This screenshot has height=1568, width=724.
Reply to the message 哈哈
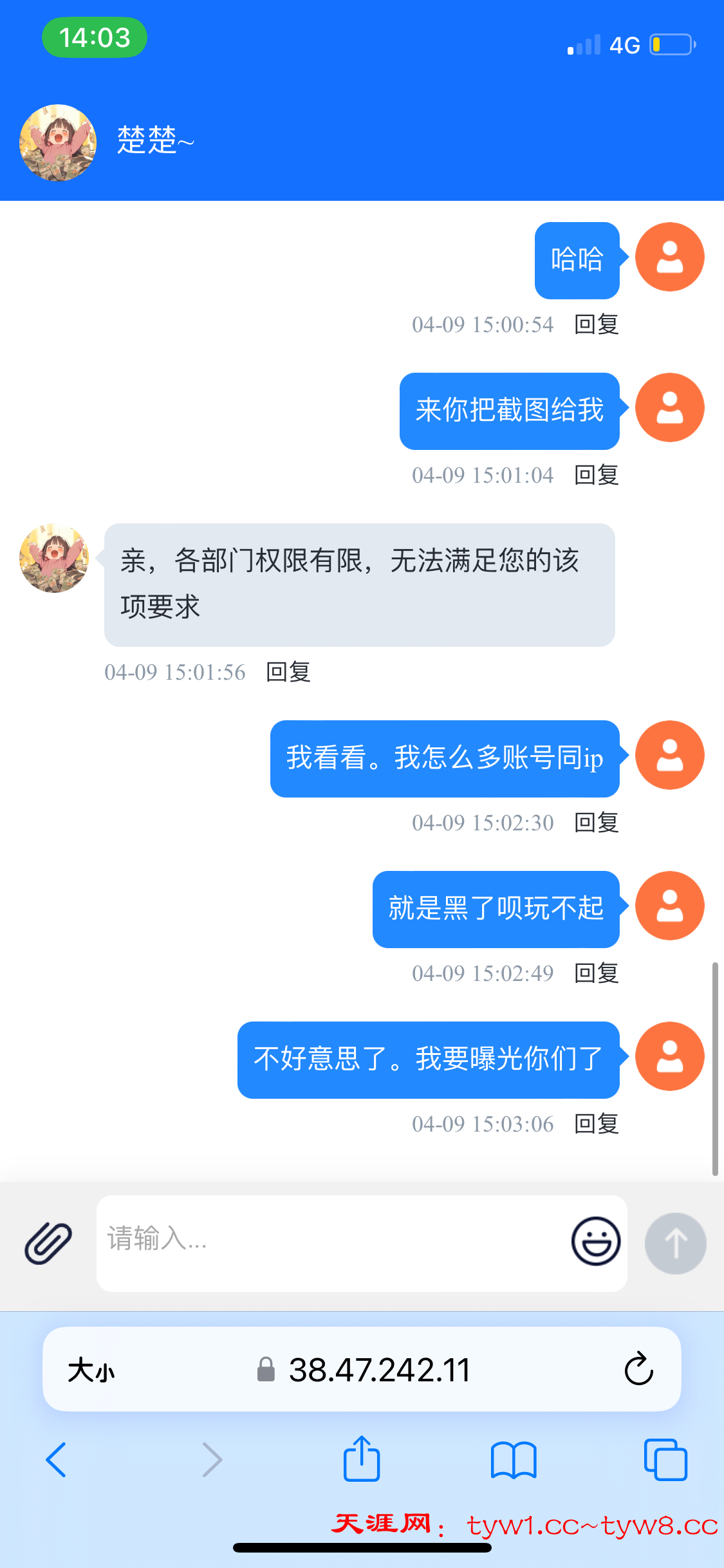(x=596, y=324)
